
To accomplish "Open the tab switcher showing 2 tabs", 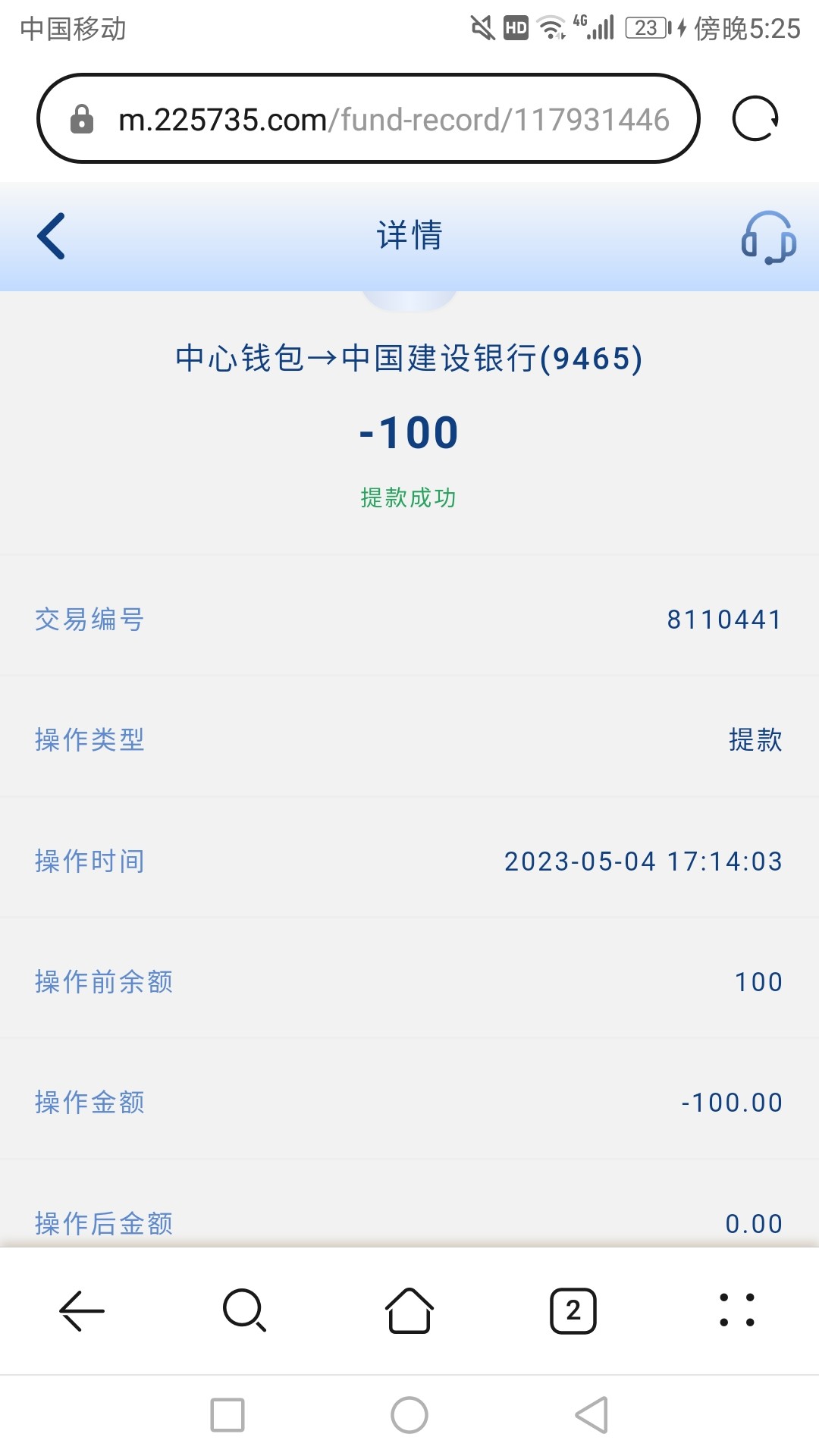I will pos(573,1310).
